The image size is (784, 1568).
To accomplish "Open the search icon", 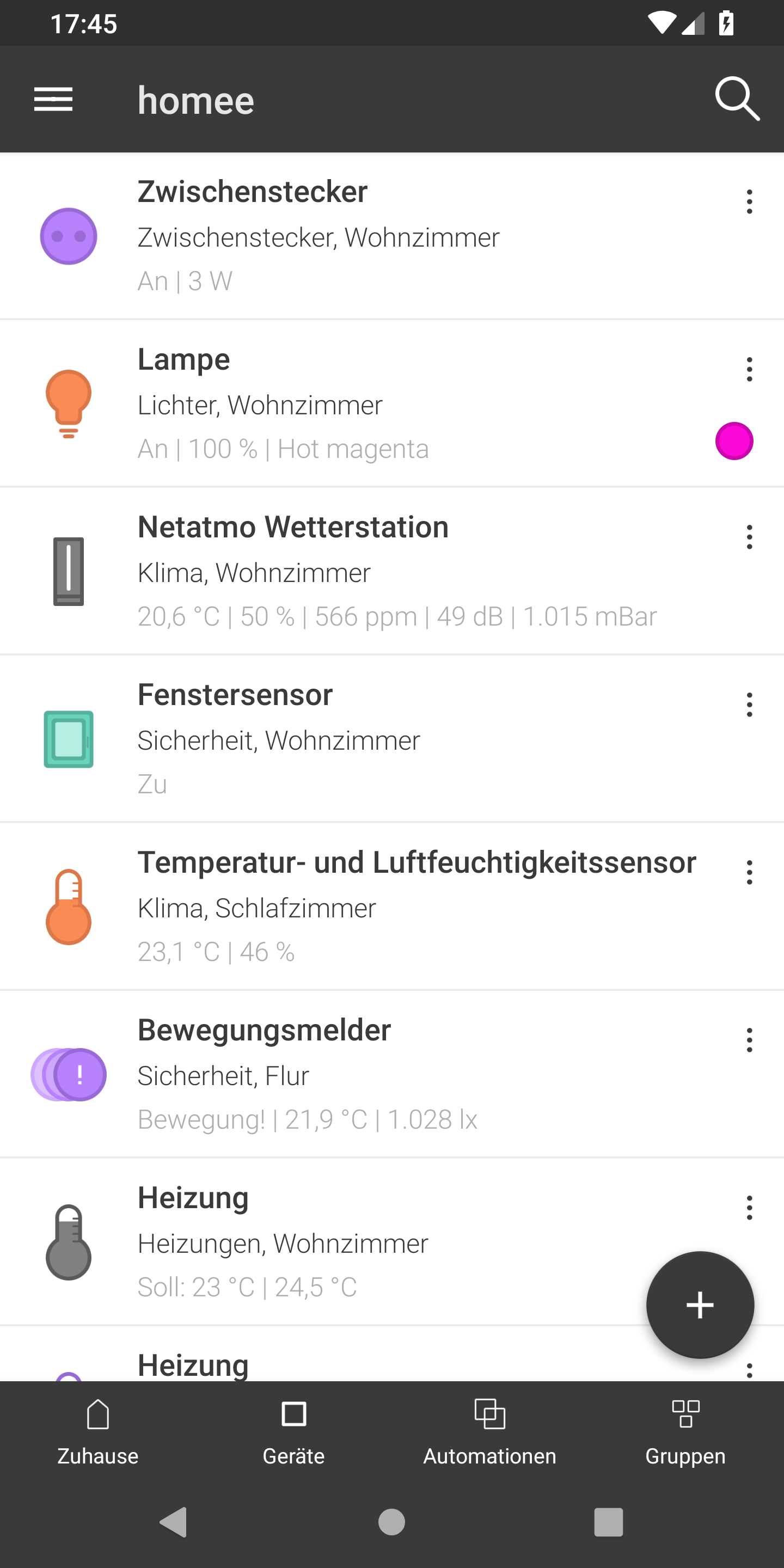I will [737, 99].
